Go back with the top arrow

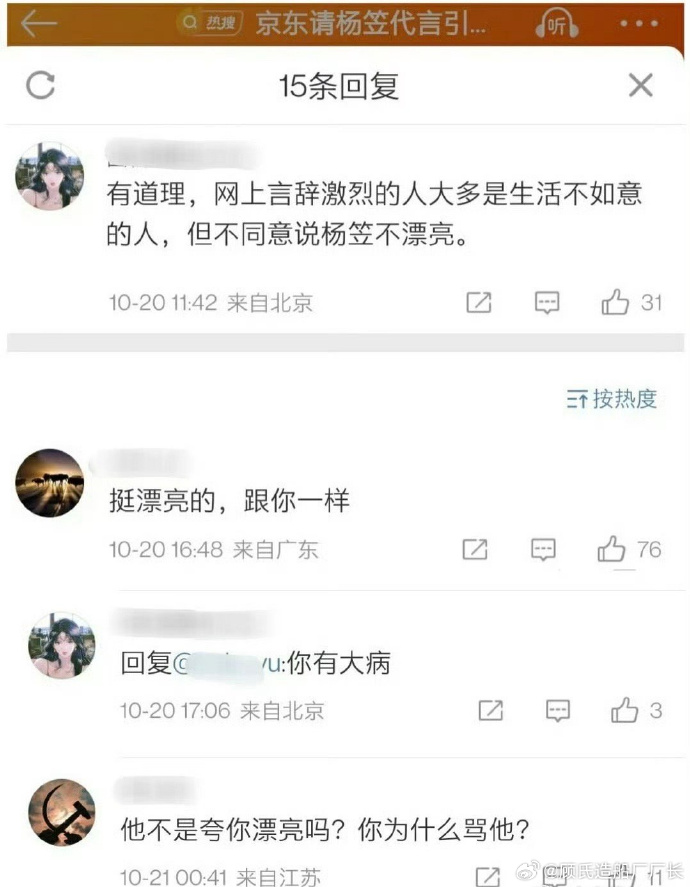(x=39, y=24)
